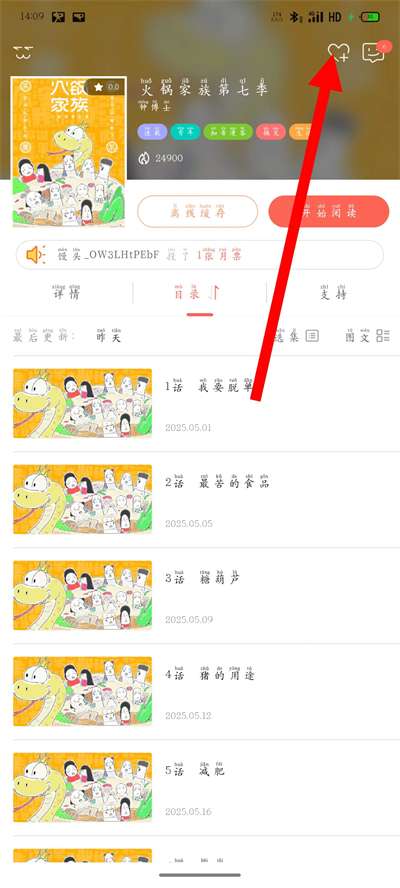This screenshot has height=888, width=400.
Task: Open chapter 4话 猪的用途
Action: coord(200,691)
